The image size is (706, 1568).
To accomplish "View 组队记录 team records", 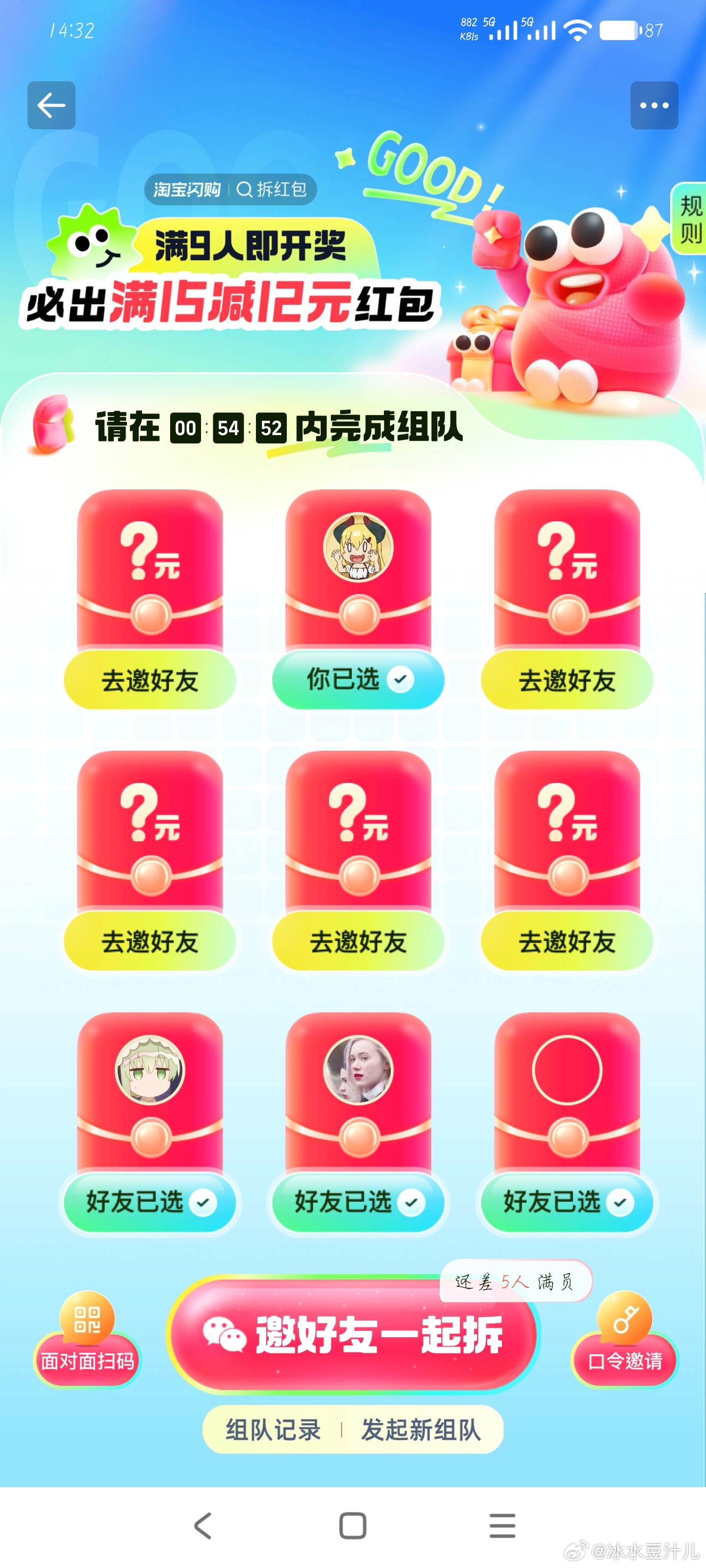I will (273, 1430).
